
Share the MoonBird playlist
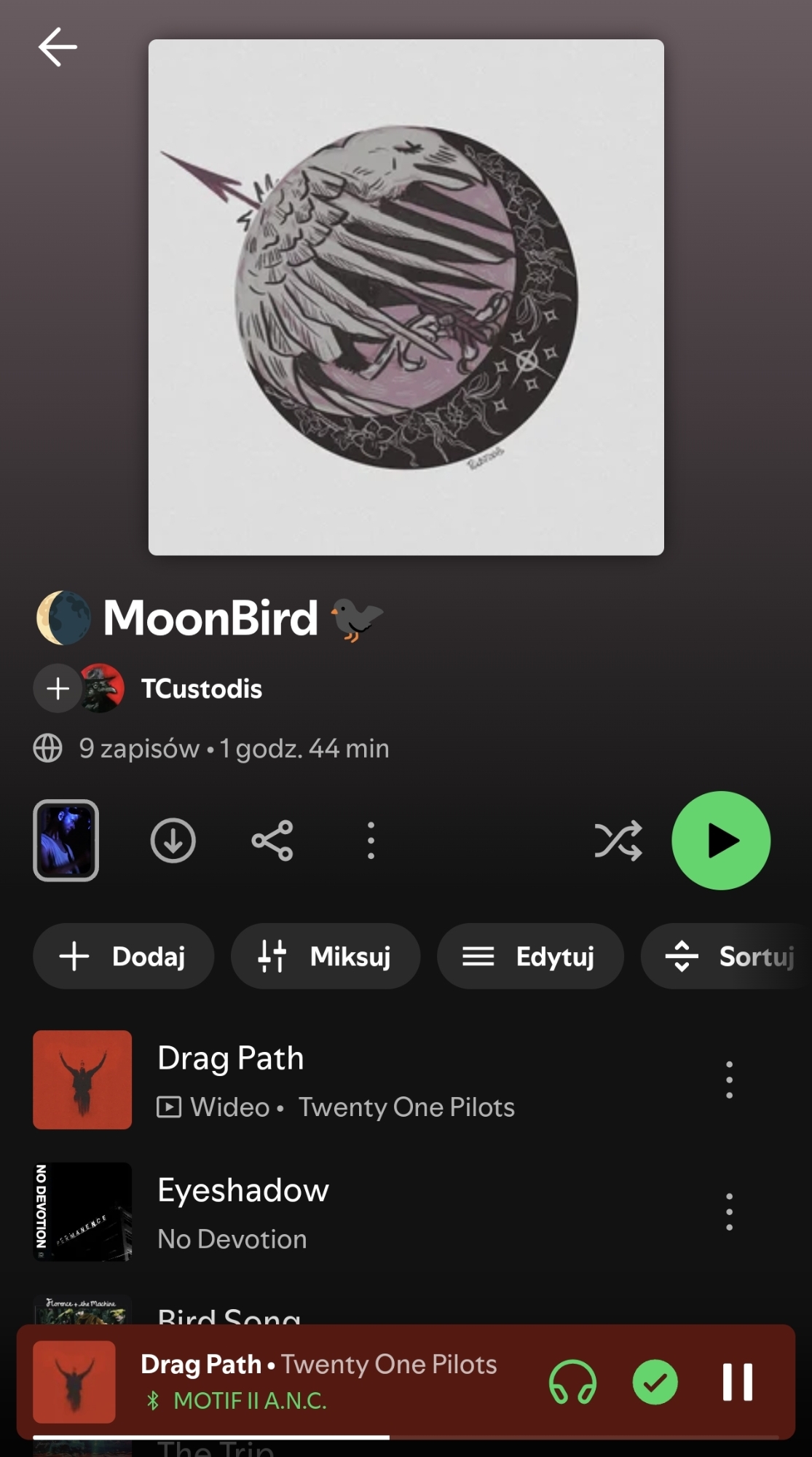click(x=272, y=841)
